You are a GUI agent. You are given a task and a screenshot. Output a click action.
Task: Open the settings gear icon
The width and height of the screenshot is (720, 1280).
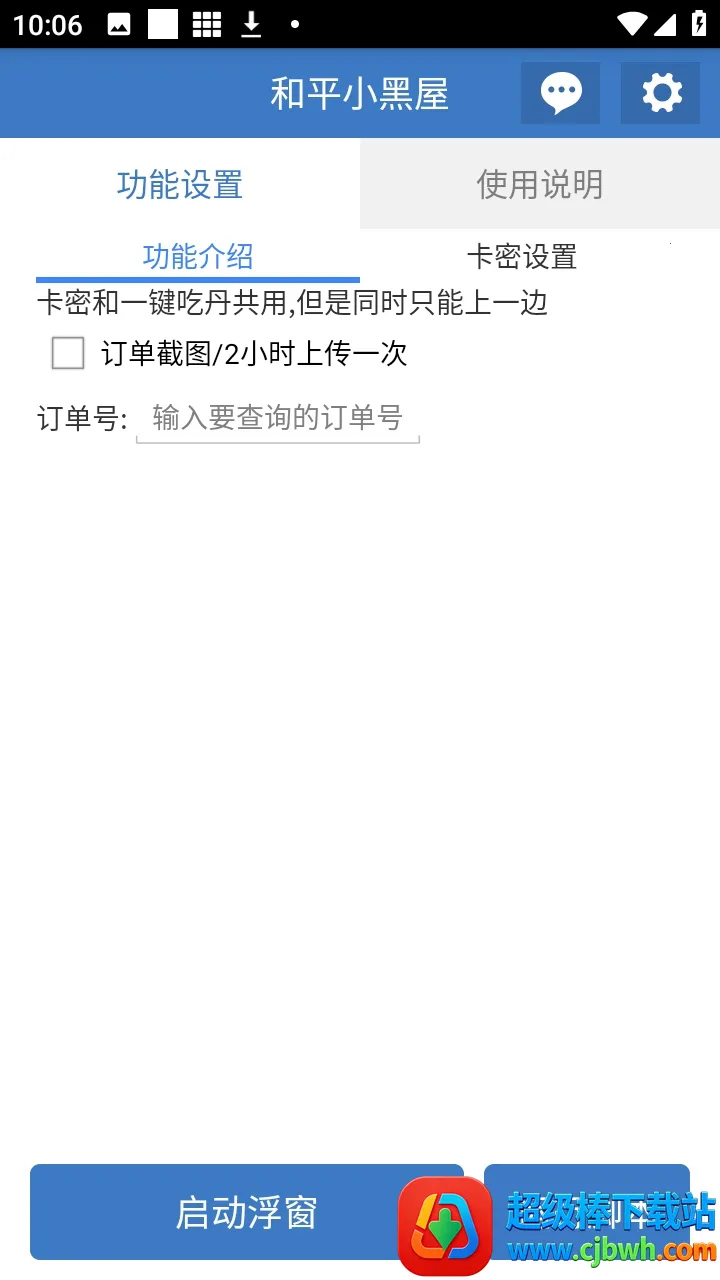(660, 93)
